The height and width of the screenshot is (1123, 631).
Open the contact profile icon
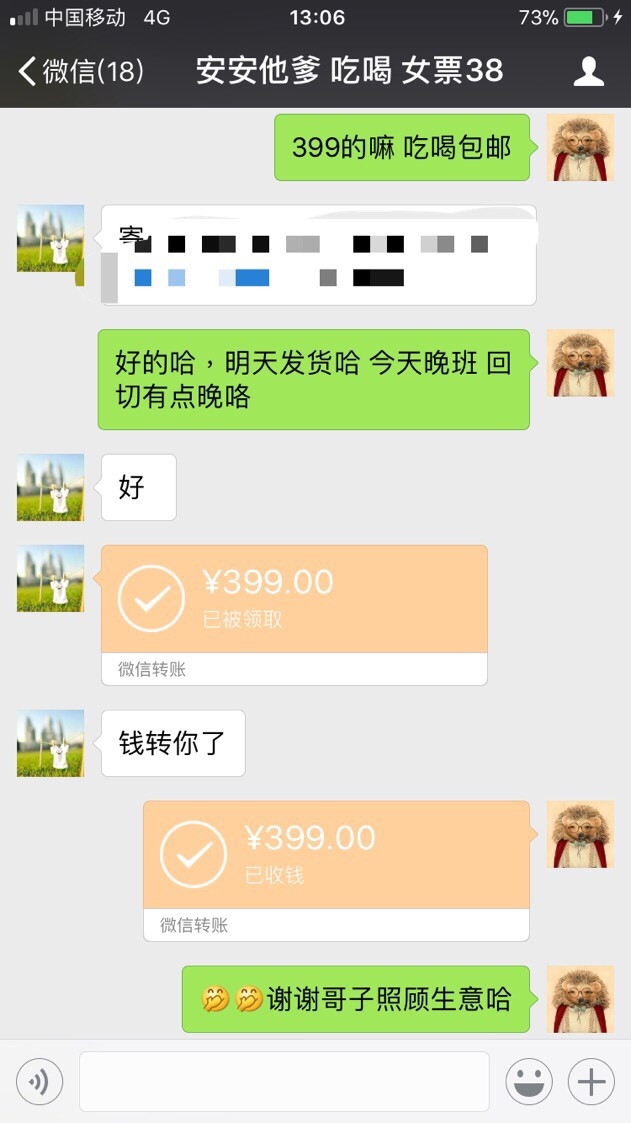[589, 71]
